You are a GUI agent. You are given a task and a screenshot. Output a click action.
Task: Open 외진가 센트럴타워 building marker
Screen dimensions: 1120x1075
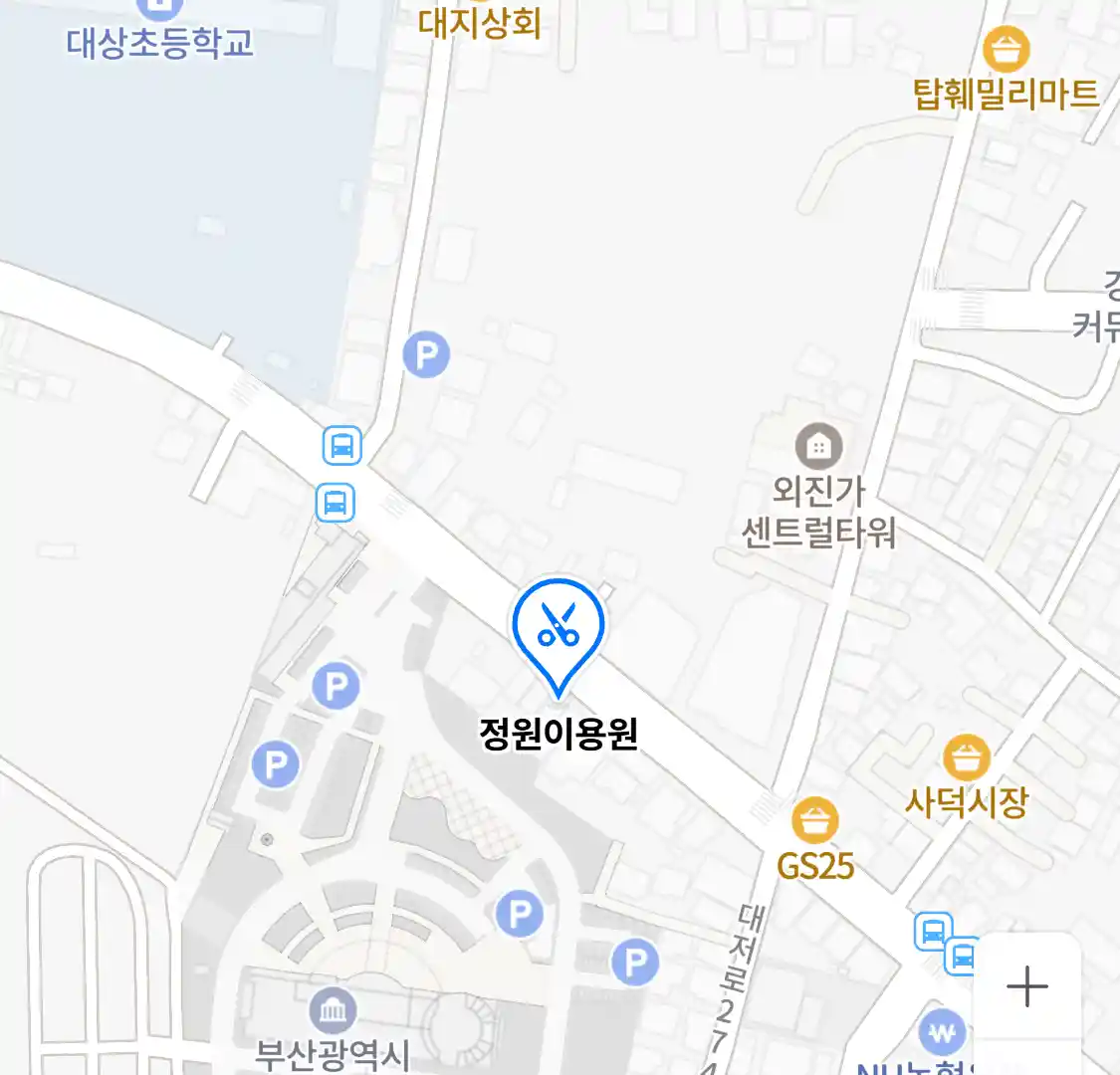pyautogui.click(x=818, y=447)
